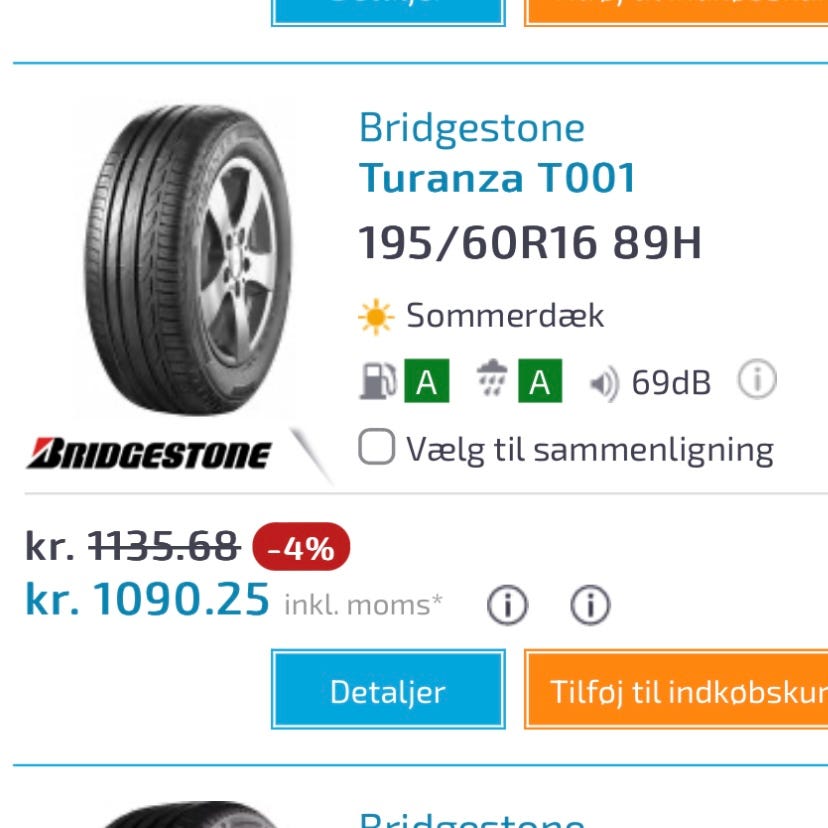Open the Turanza T001 product title link
Screen dimensions: 828x828
coord(497,178)
